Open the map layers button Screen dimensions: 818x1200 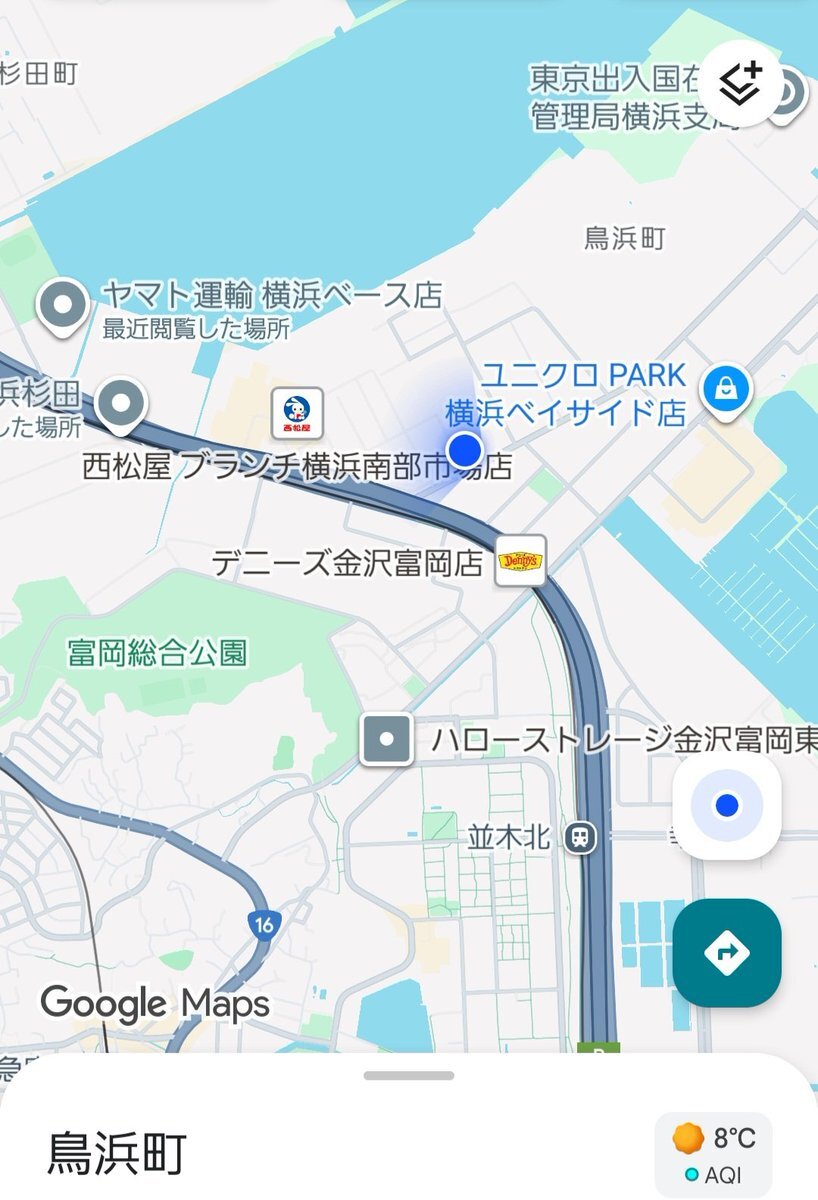(x=741, y=84)
